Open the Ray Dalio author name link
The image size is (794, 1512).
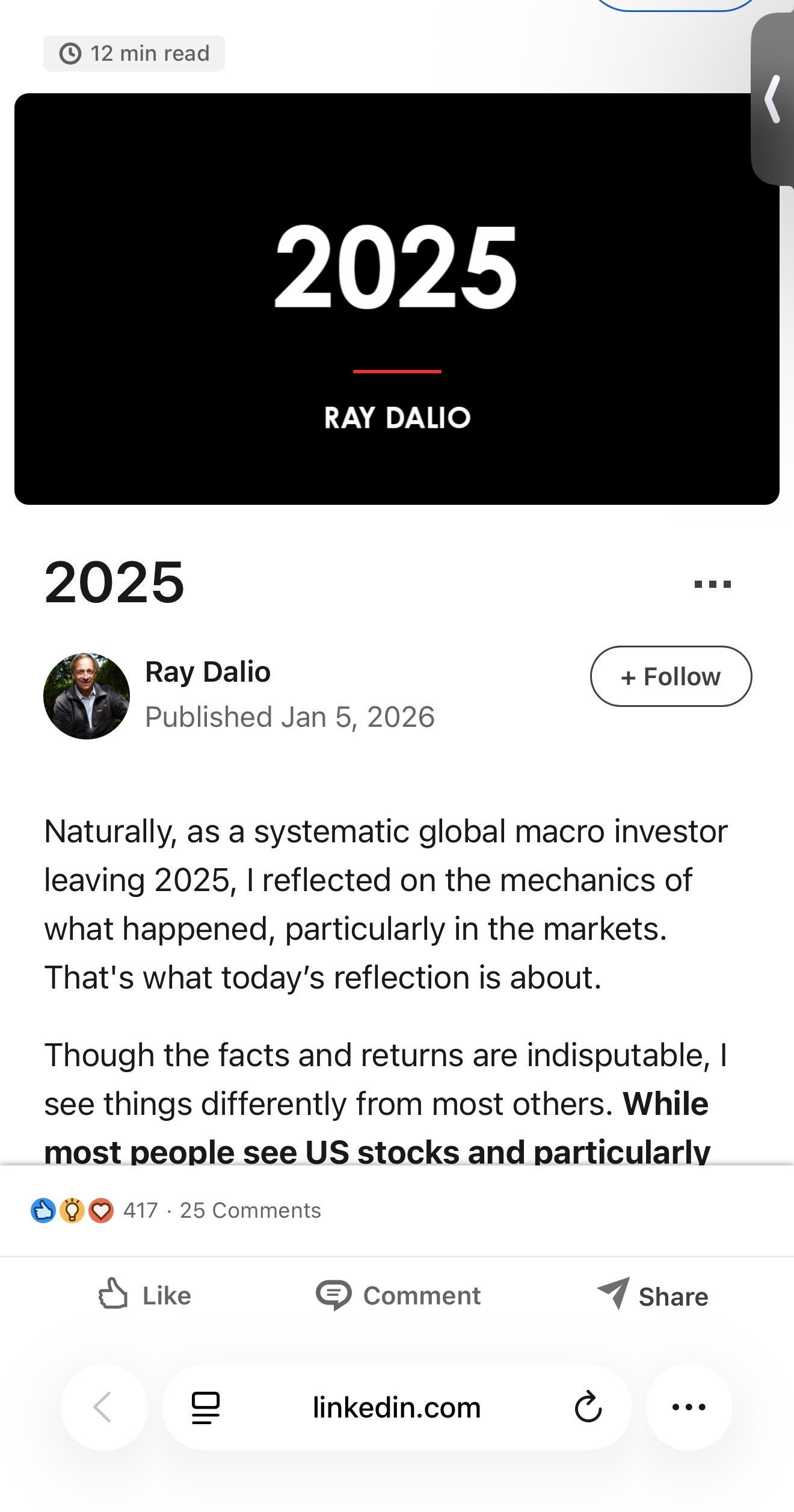point(208,671)
